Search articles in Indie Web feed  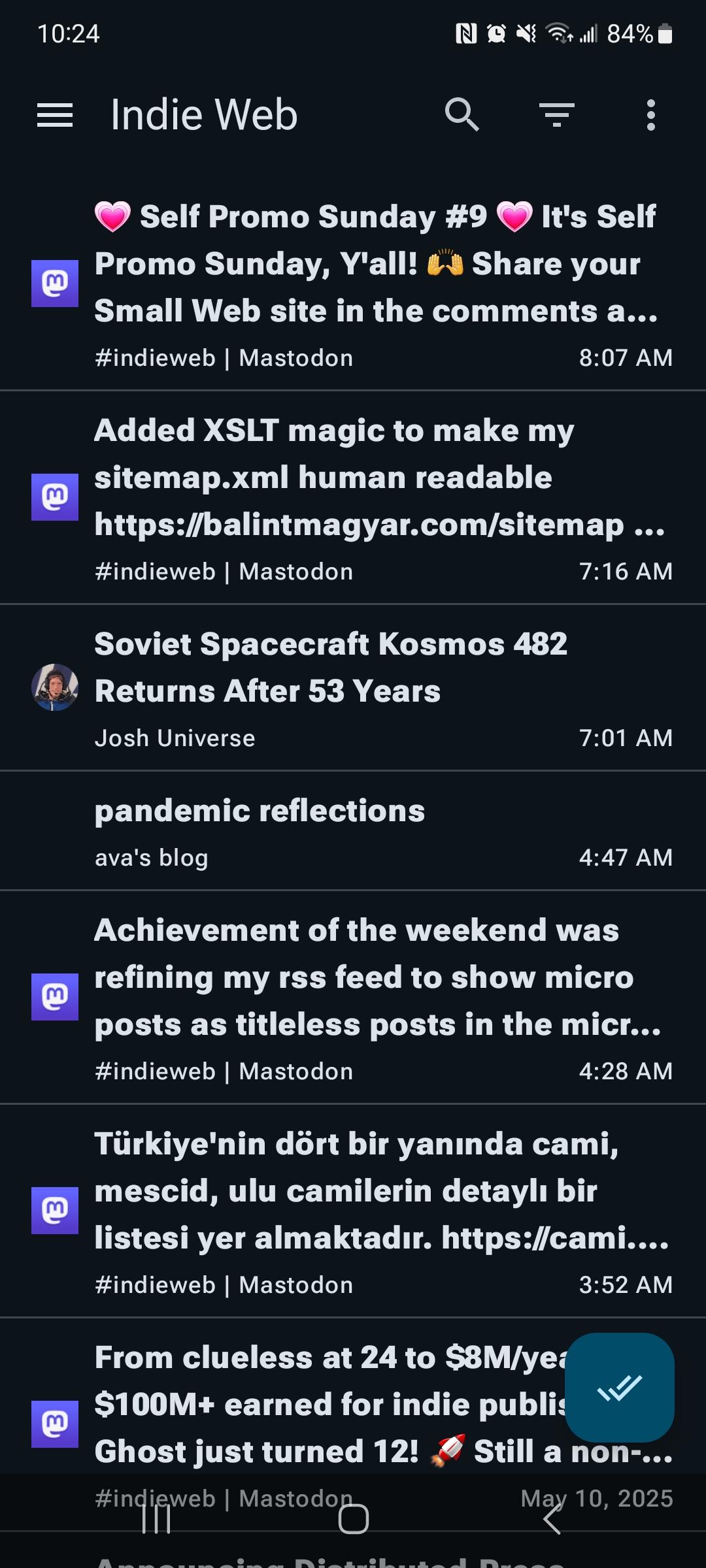tap(462, 115)
